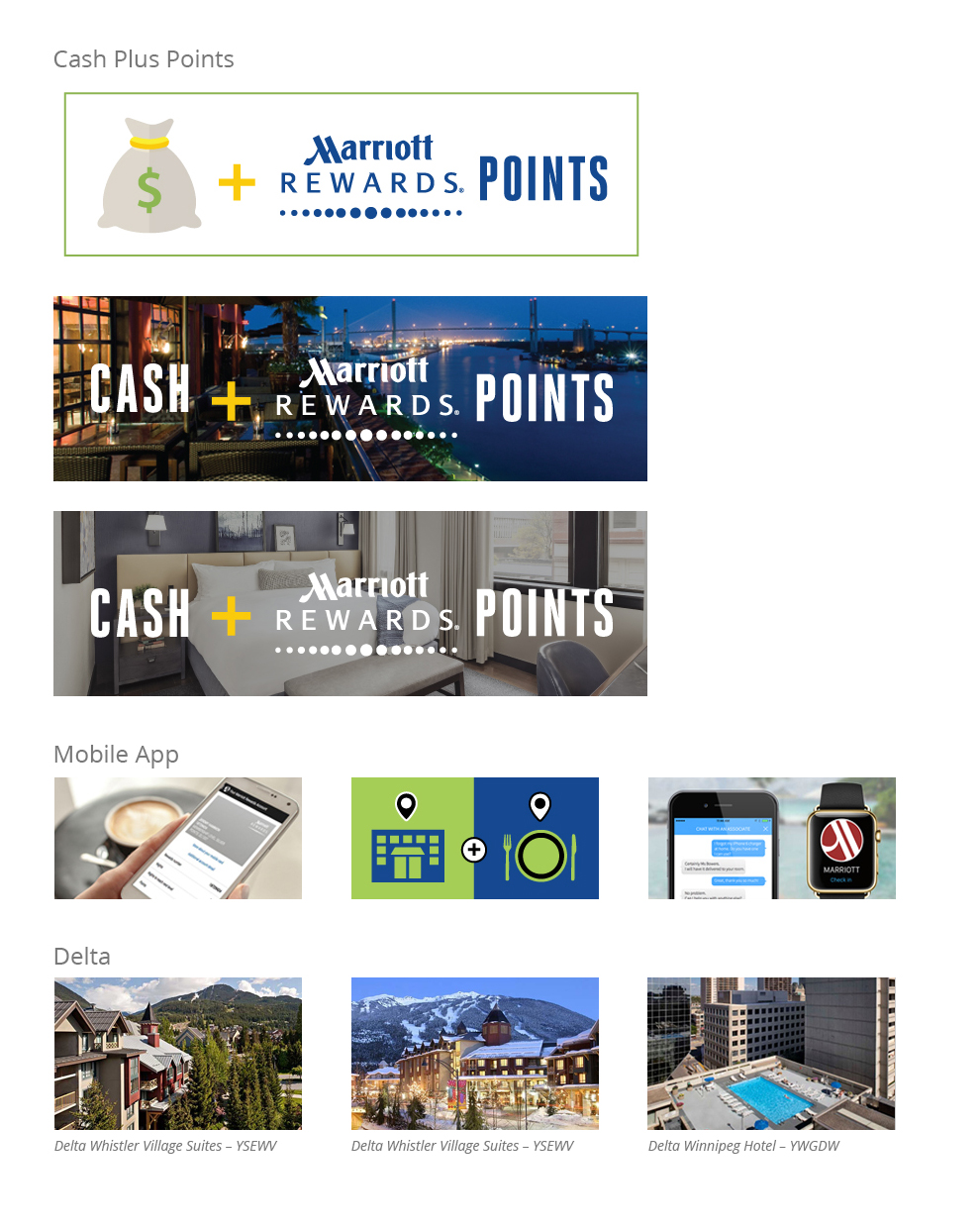
Task: Open the night bridge Cash + Points banner
Action: pyautogui.click(x=350, y=388)
